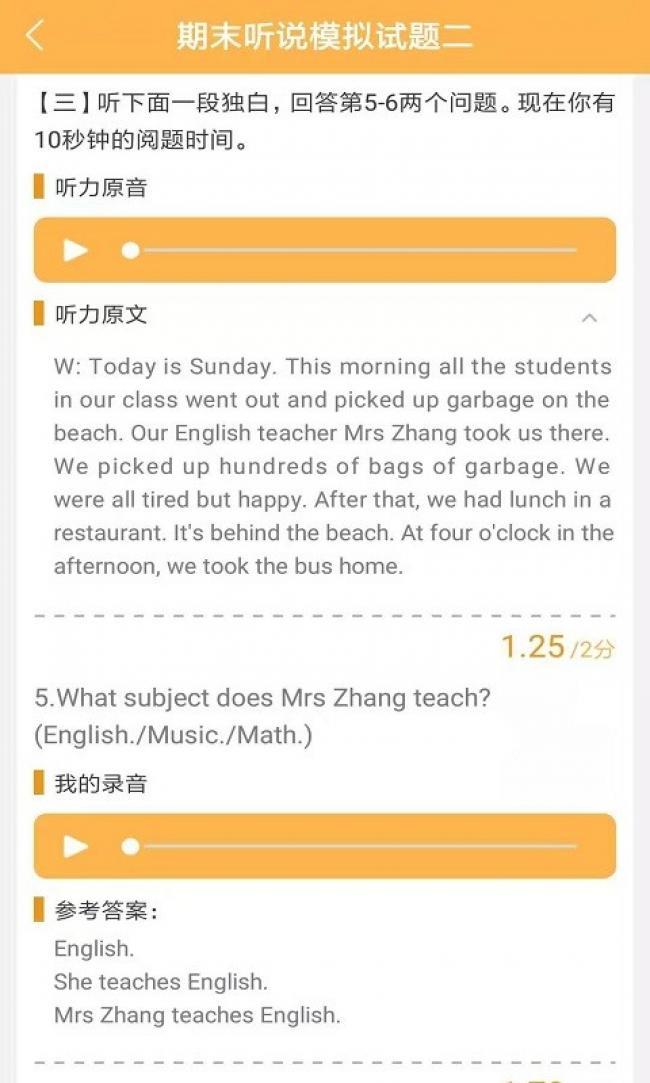Play the 听力原音 audio
This screenshot has height=1083, width=650.
pos(76,250)
